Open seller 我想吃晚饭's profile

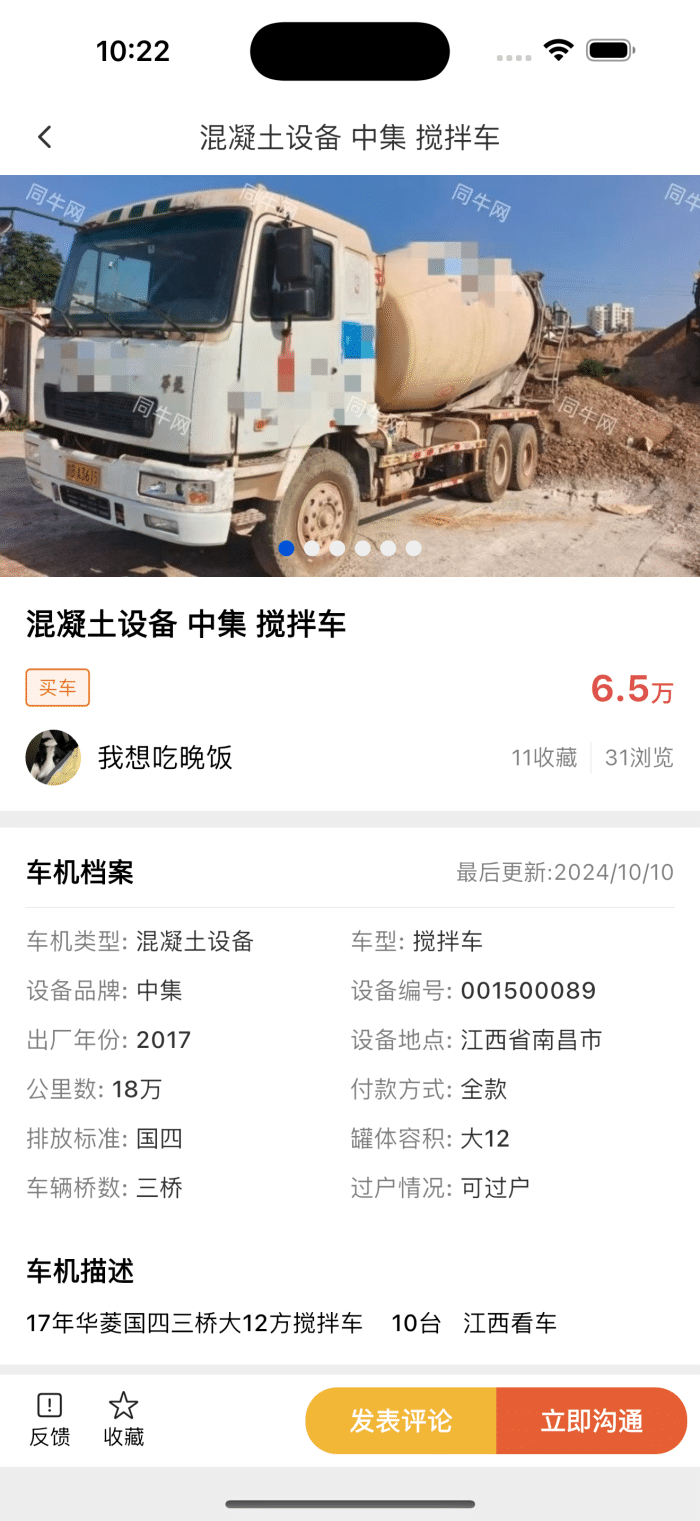(128, 757)
